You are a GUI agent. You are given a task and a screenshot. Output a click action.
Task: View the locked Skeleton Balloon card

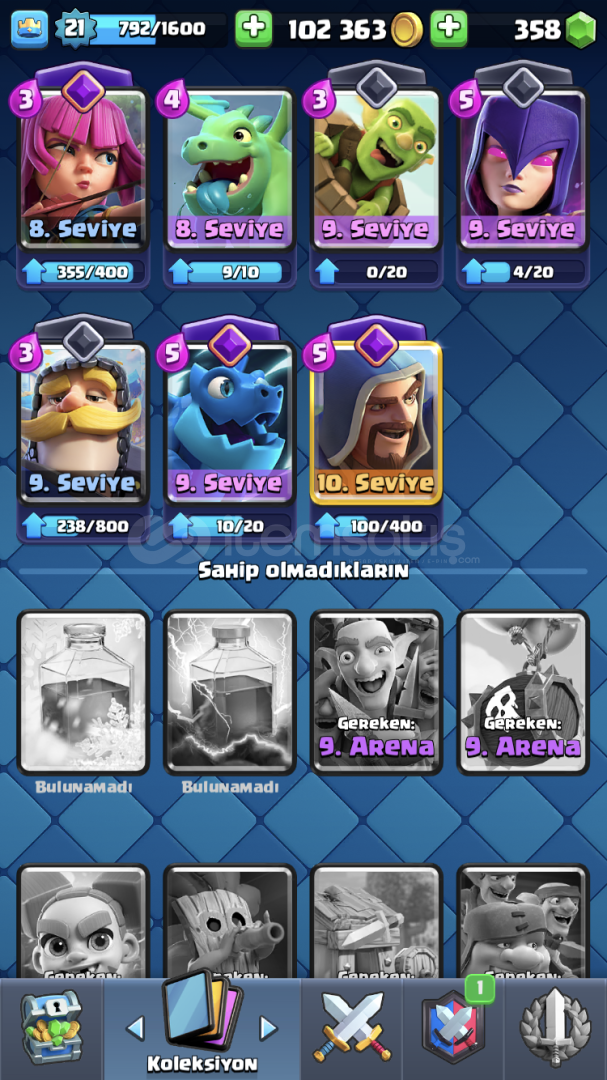click(x=523, y=692)
